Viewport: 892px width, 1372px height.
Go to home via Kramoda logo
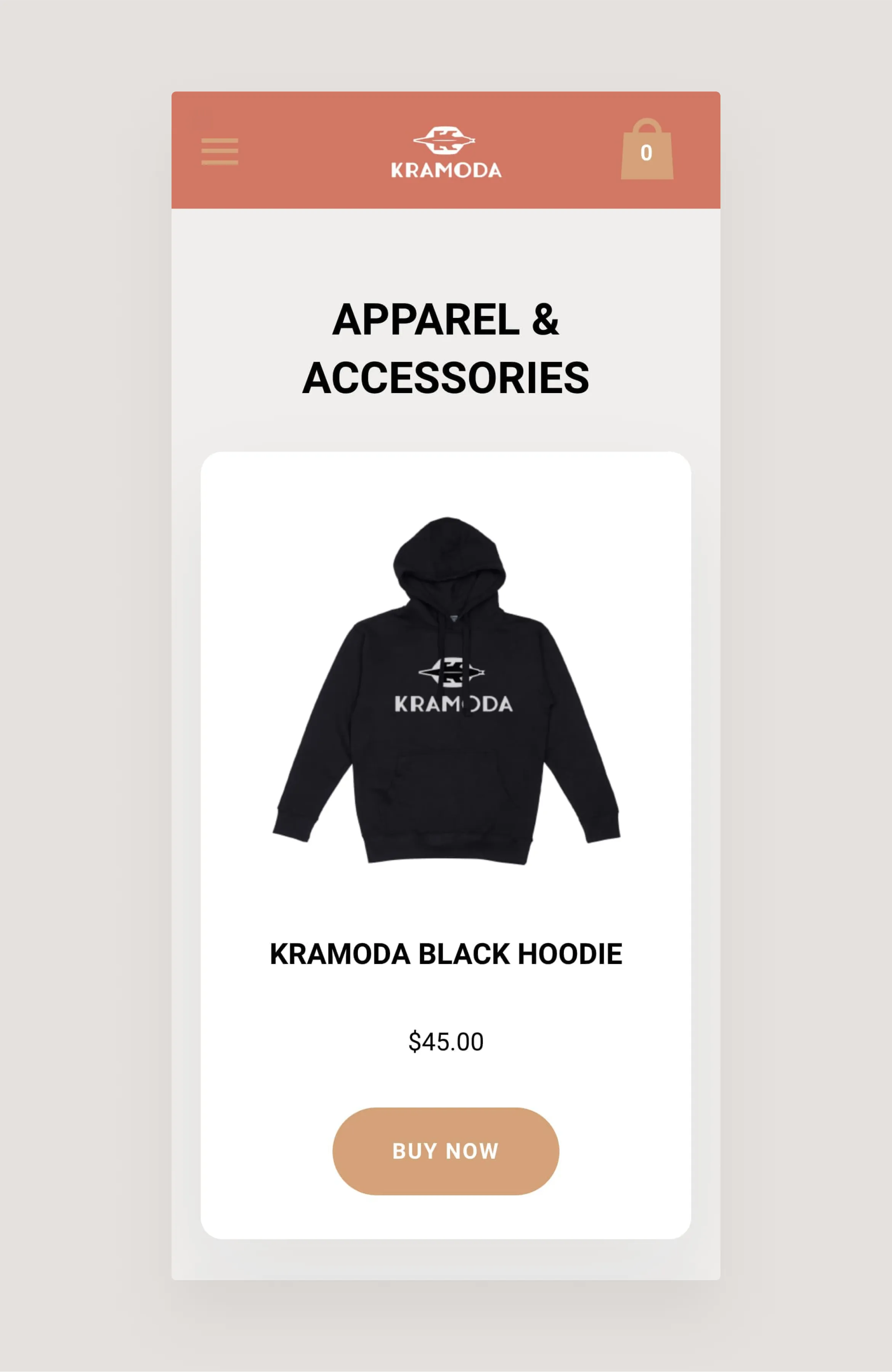(x=446, y=152)
